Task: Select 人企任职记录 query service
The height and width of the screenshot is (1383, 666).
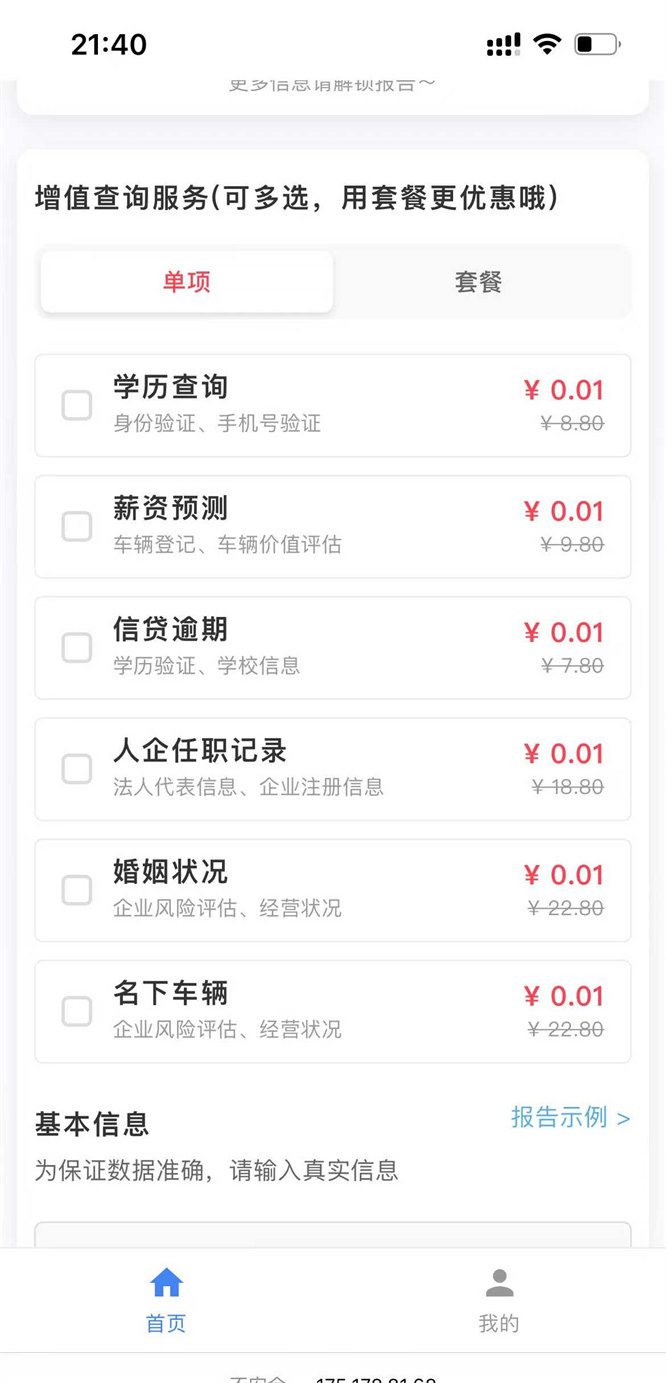Action: pyautogui.click(x=77, y=768)
